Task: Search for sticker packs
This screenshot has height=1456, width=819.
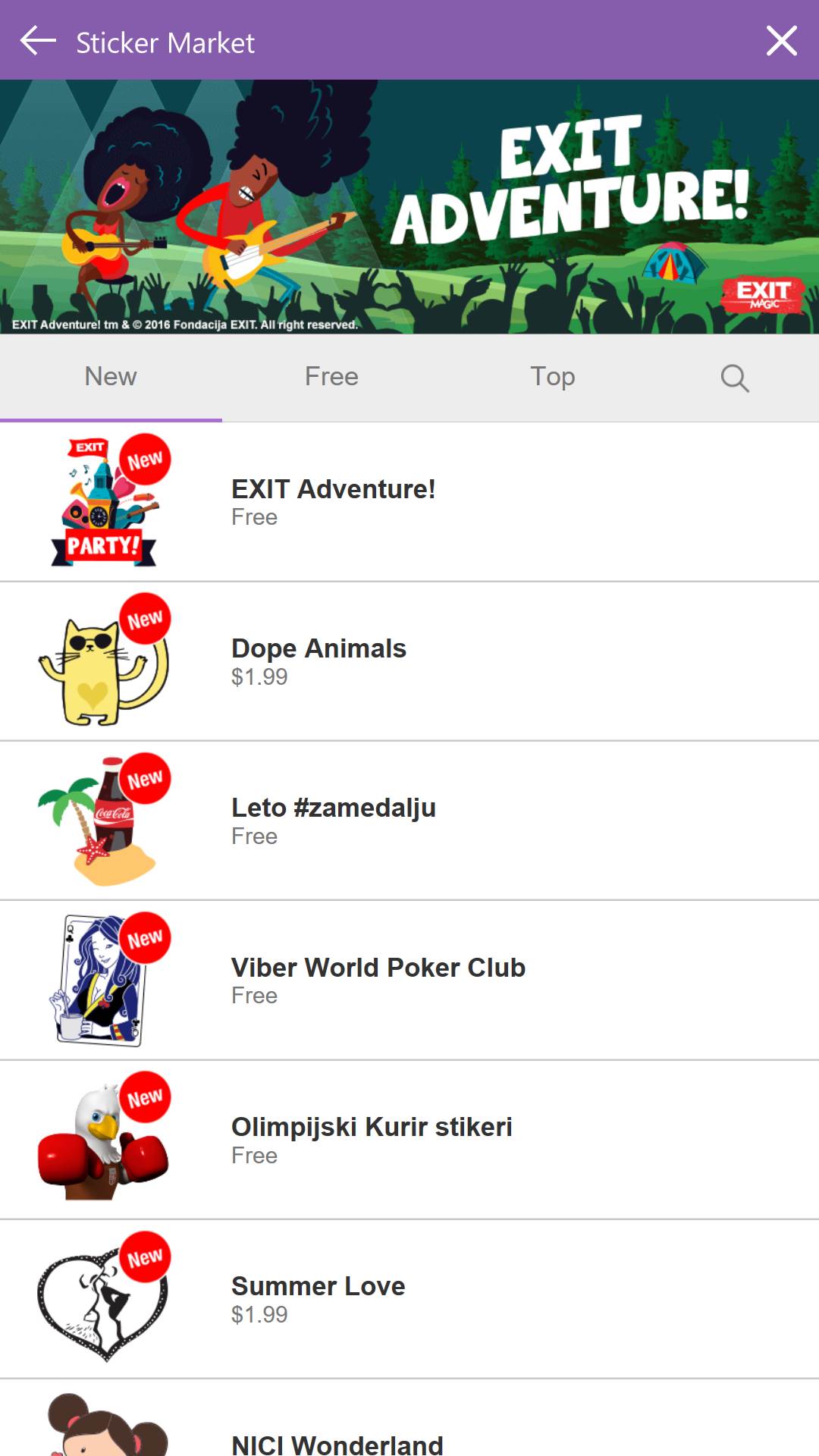Action: 734,377
